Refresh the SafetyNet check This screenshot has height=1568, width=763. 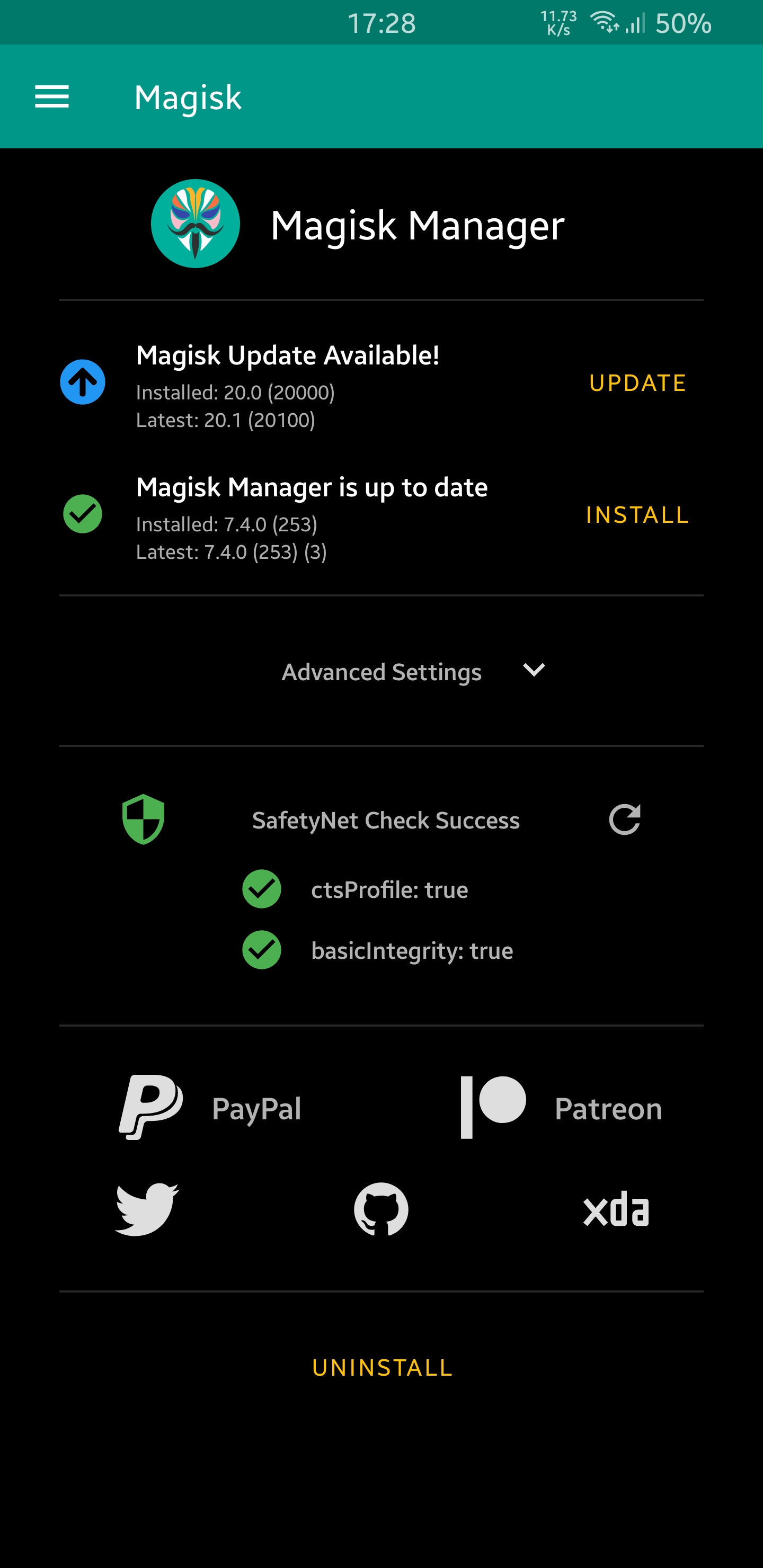click(x=625, y=819)
